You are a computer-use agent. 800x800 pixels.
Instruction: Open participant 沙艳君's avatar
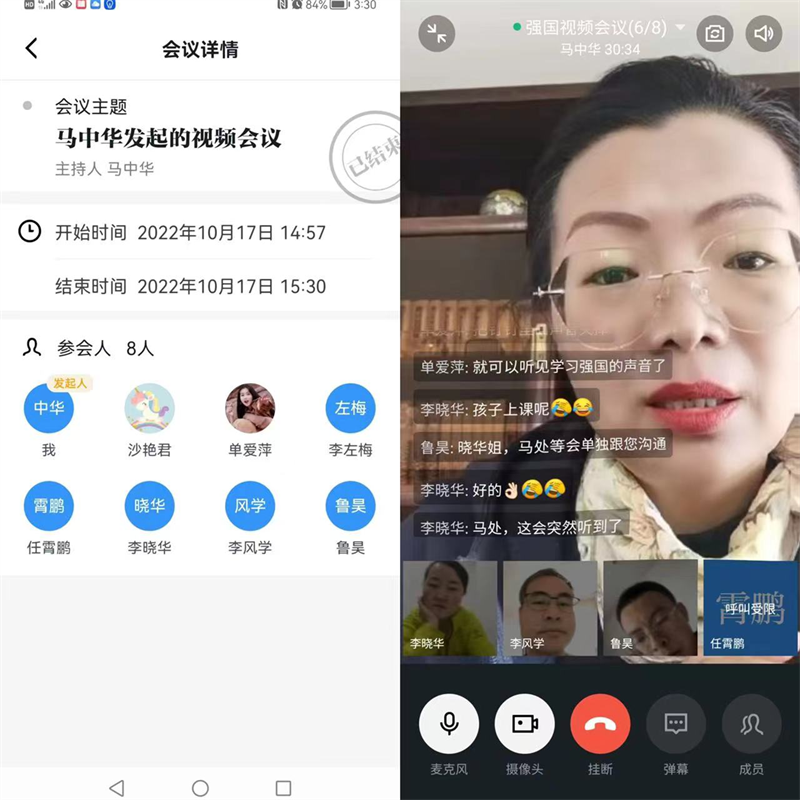149,409
